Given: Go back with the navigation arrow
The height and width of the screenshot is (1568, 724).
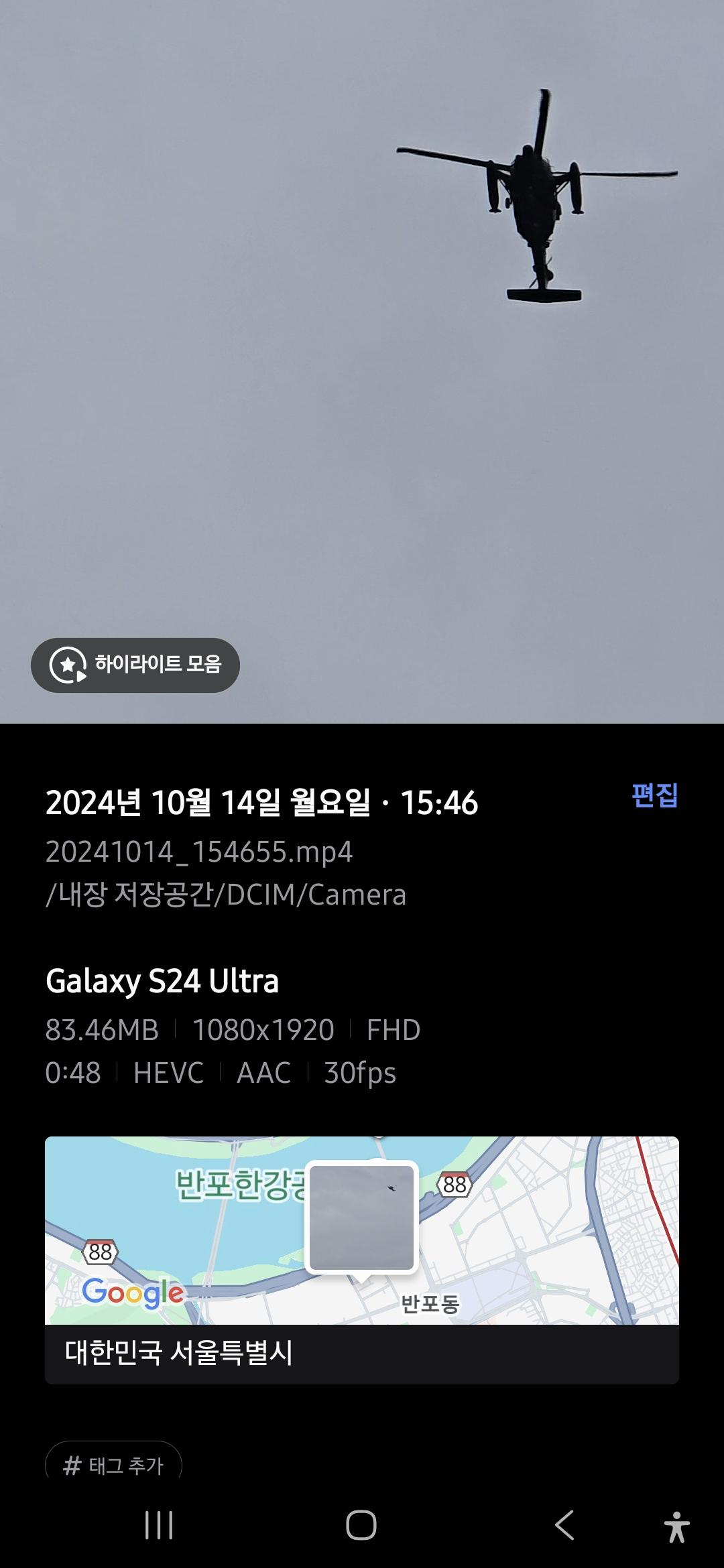Looking at the screenshot, I should 564,1525.
